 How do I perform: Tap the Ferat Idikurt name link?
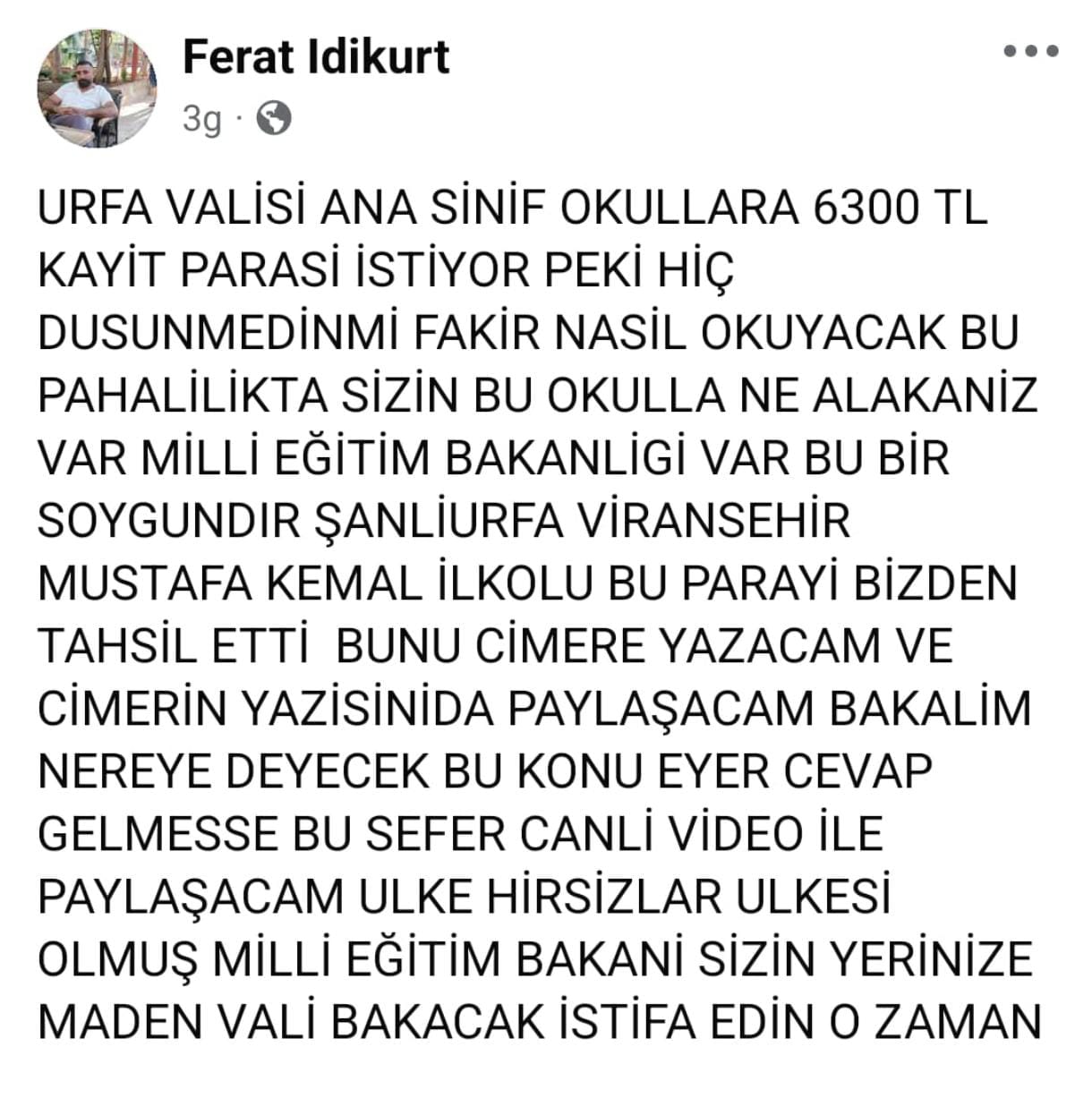click(315, 57)
